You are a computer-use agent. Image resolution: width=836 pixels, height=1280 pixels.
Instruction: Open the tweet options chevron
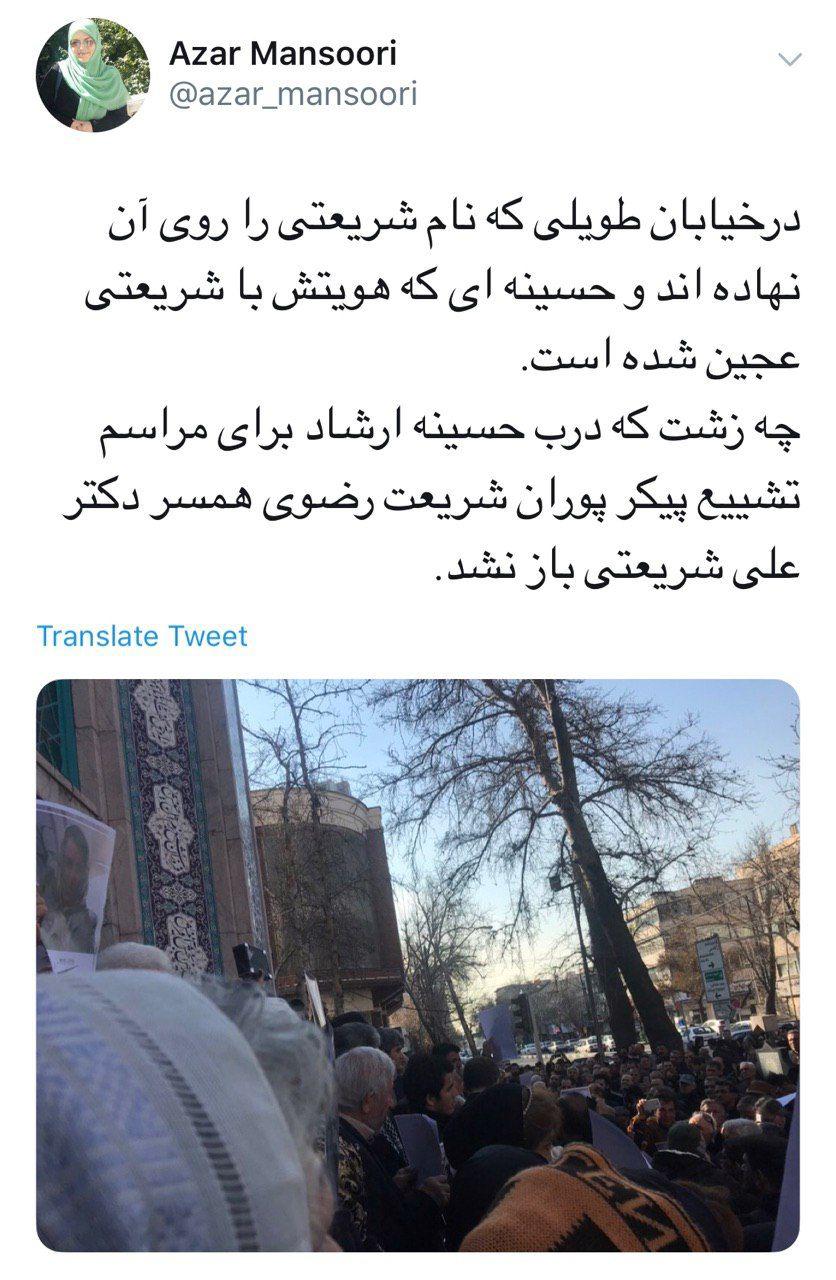coord(790,60)
